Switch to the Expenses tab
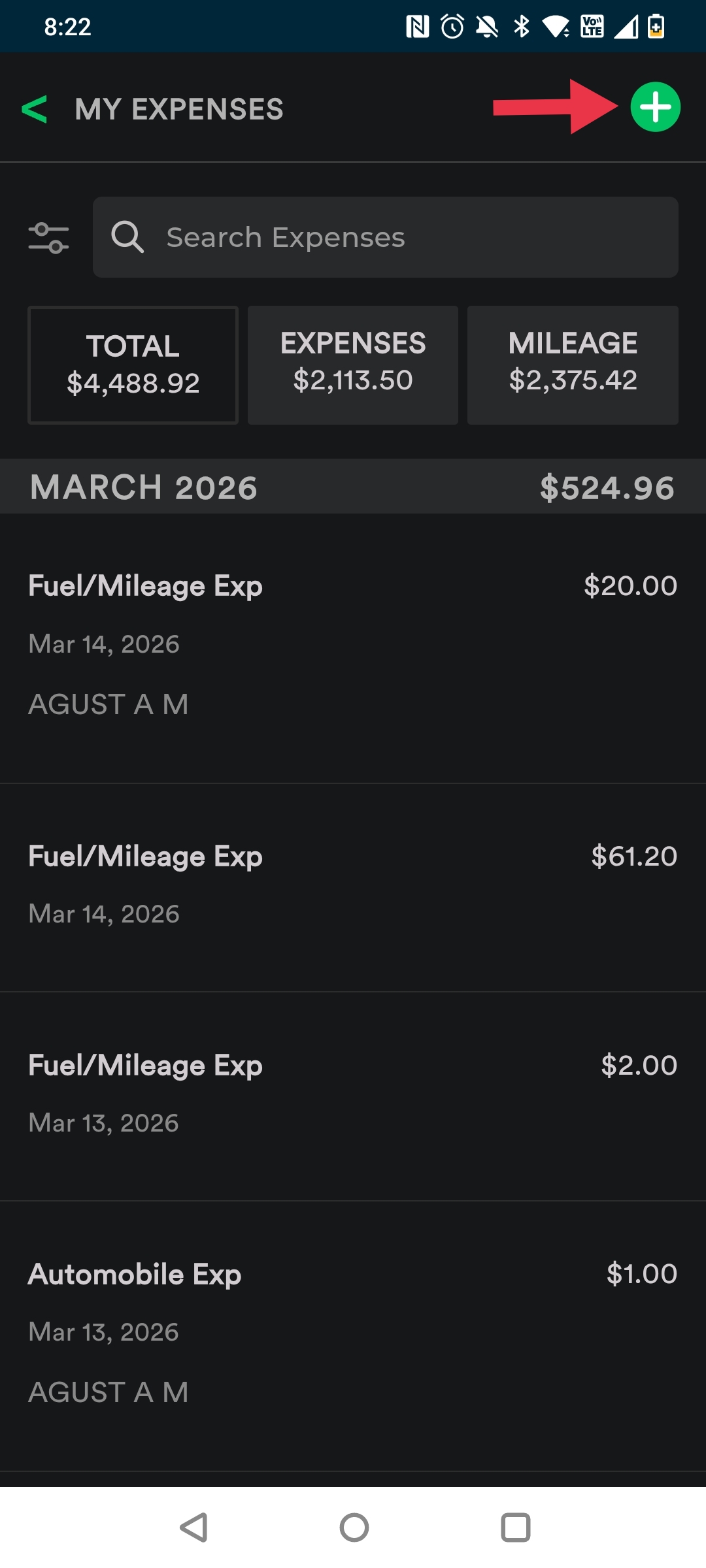 353,365
